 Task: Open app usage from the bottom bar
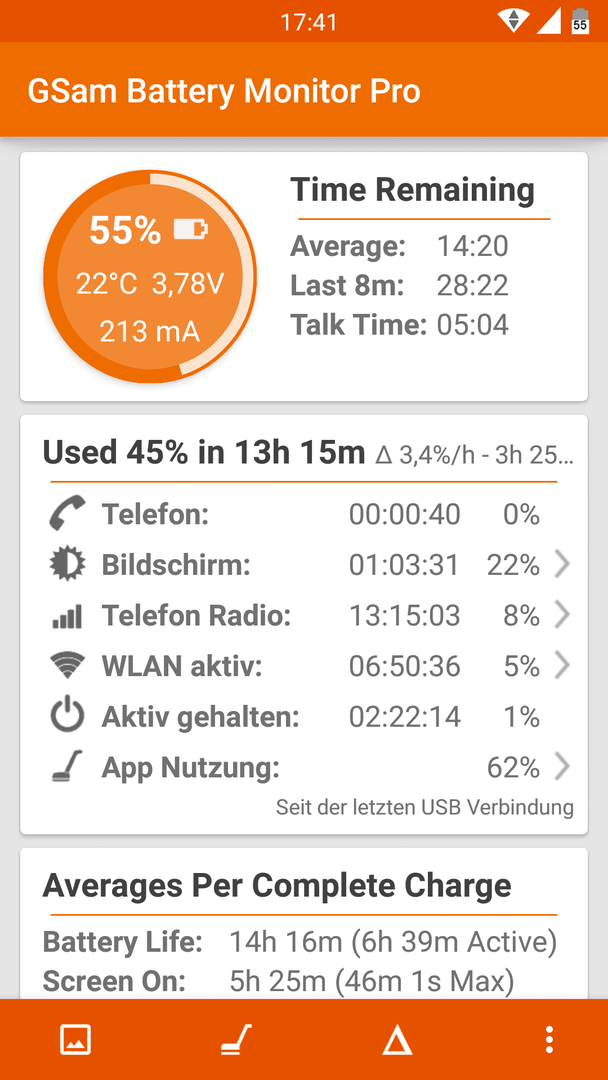236,1039
